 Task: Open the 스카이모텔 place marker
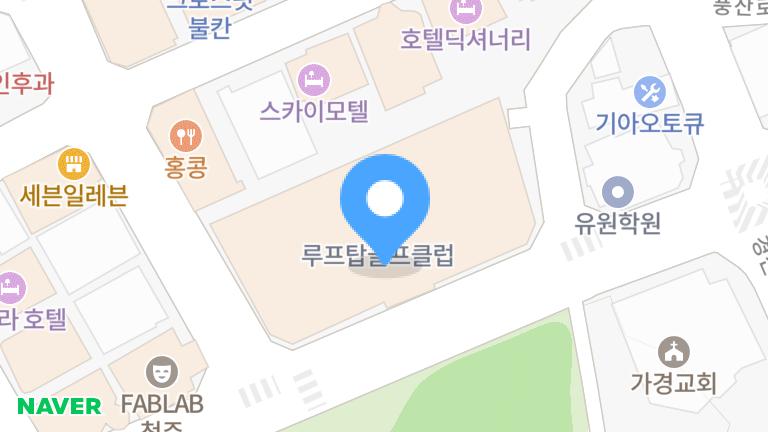pyautogui.click(x=313, y=78)
